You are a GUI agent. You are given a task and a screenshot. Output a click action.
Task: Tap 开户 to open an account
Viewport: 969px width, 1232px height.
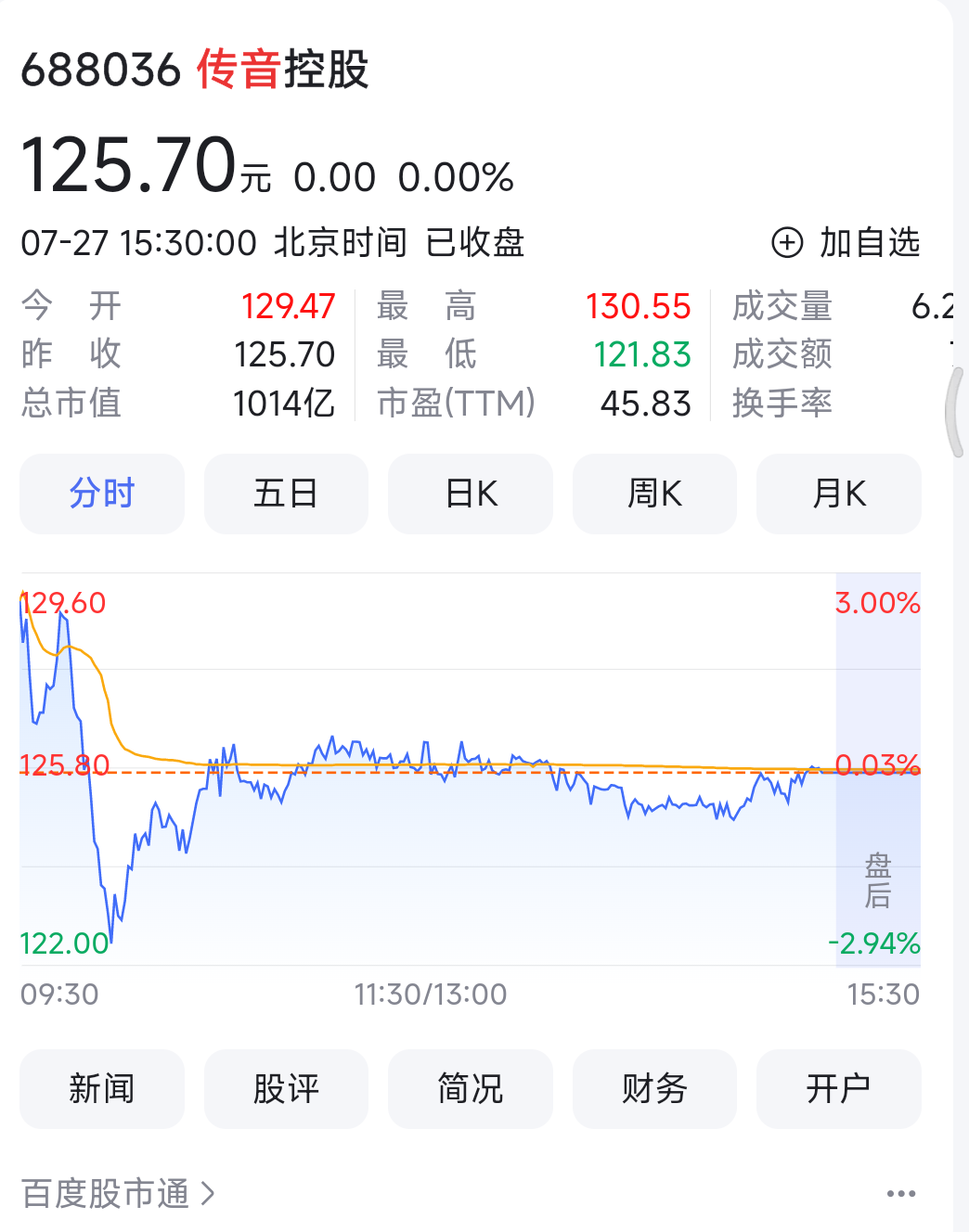tap(839, 1088)
